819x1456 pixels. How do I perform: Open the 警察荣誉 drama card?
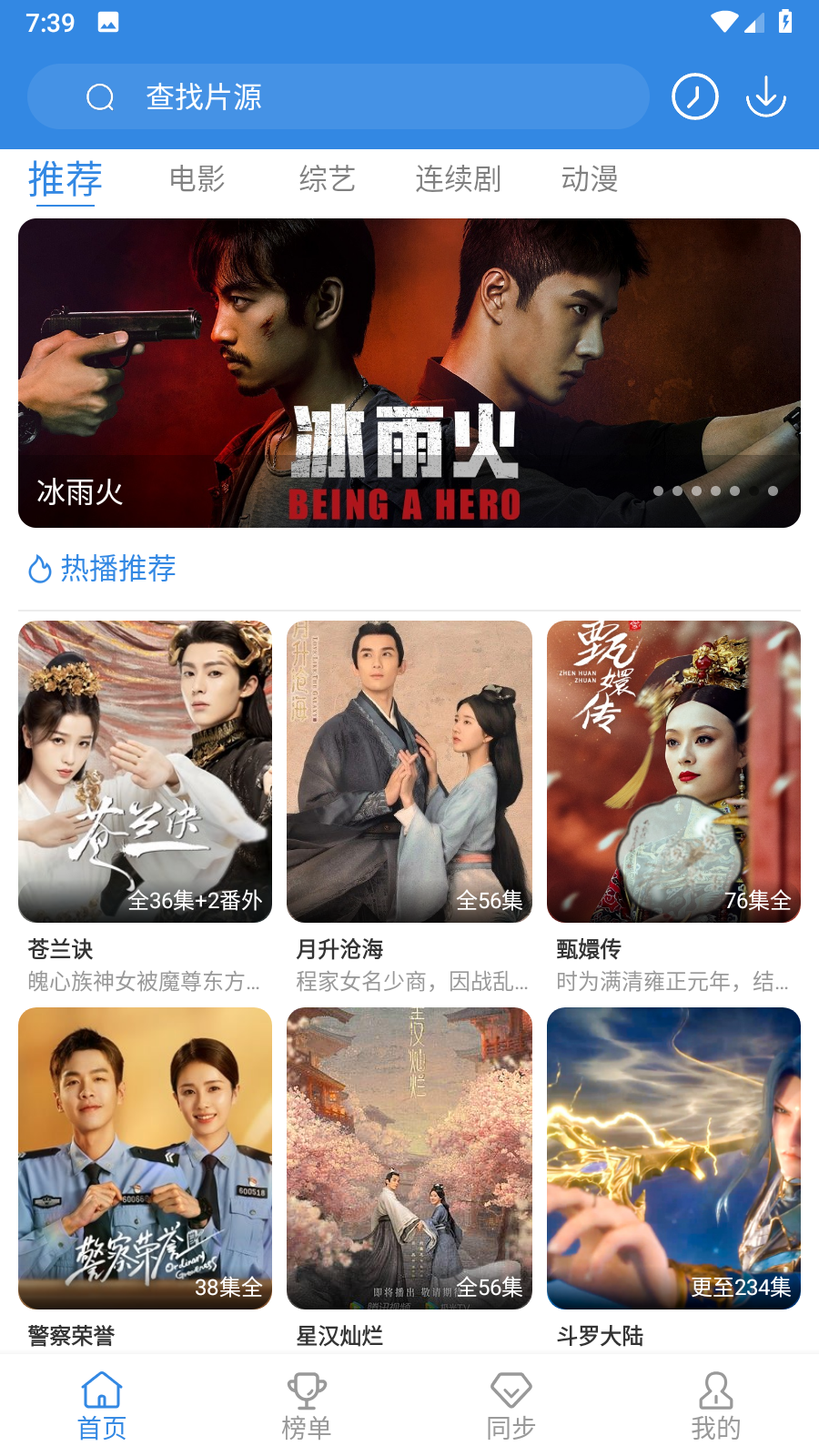coord(146,1158)
